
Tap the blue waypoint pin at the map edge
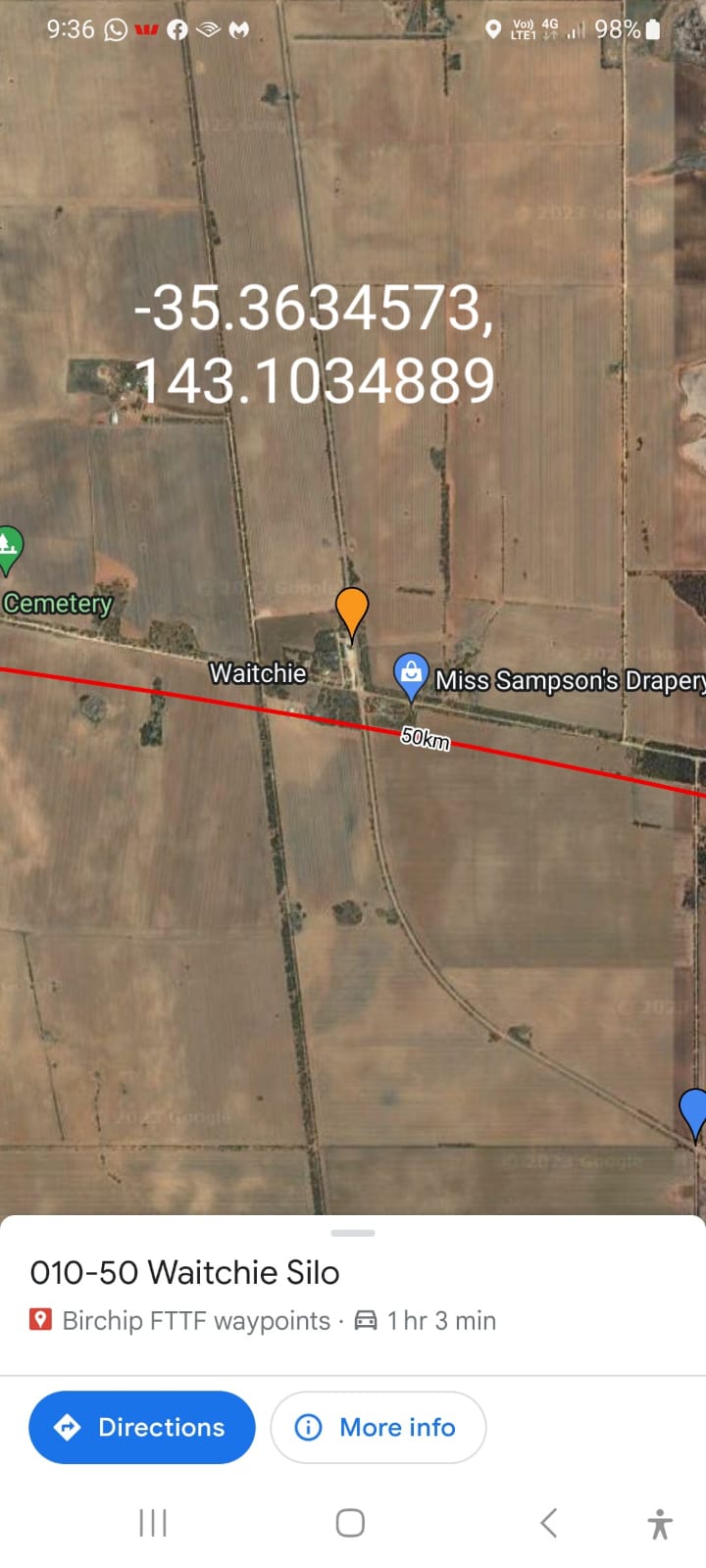point(693,1112)
